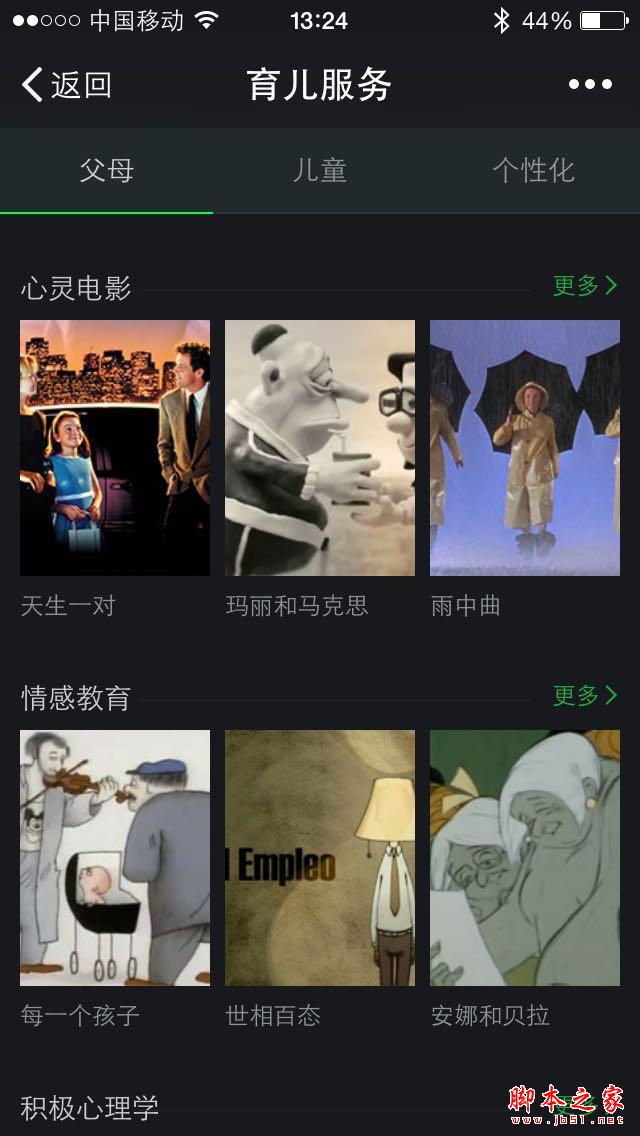640x1136 pixels.
Task: Open the video 每一个孩子
Action: [115, 858]
